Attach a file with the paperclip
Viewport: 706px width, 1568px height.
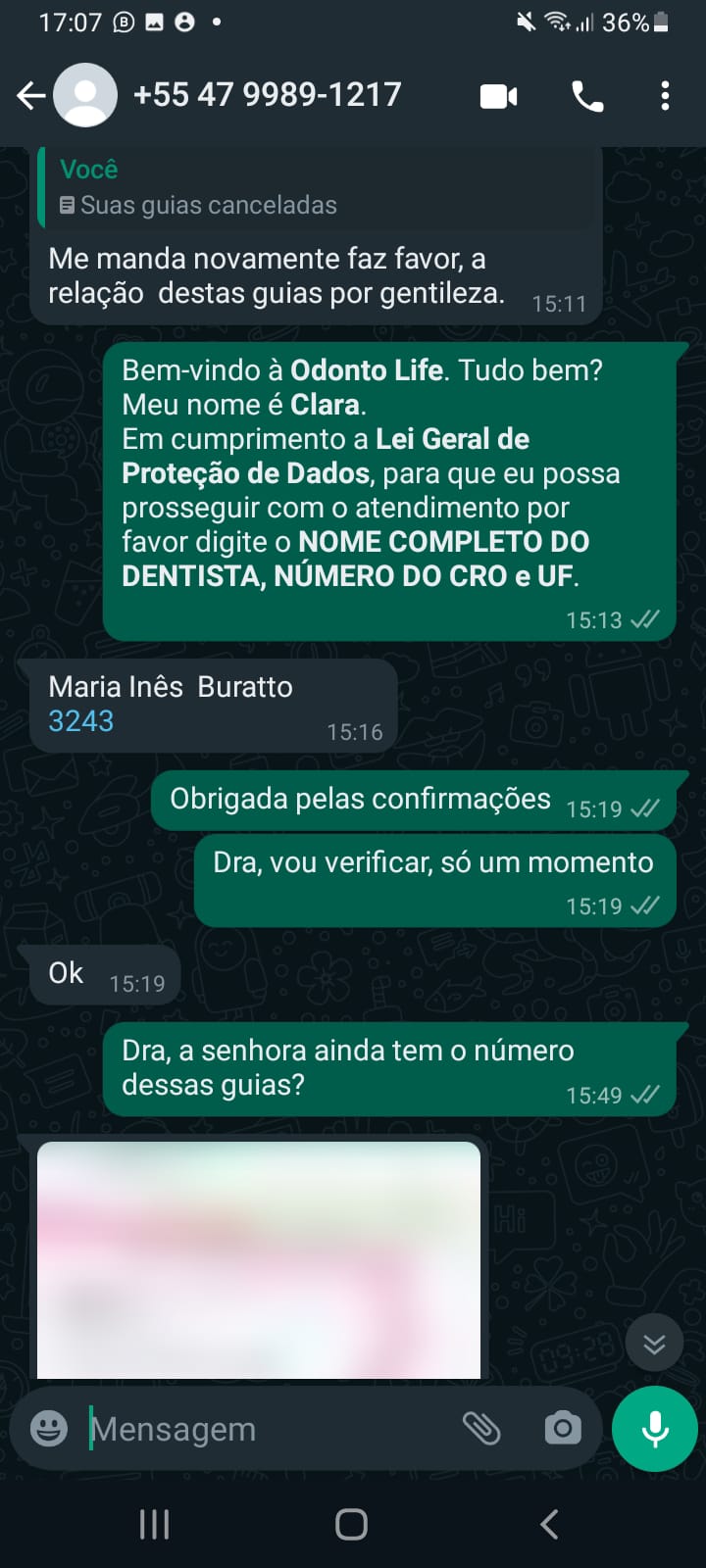(481, 1429)
